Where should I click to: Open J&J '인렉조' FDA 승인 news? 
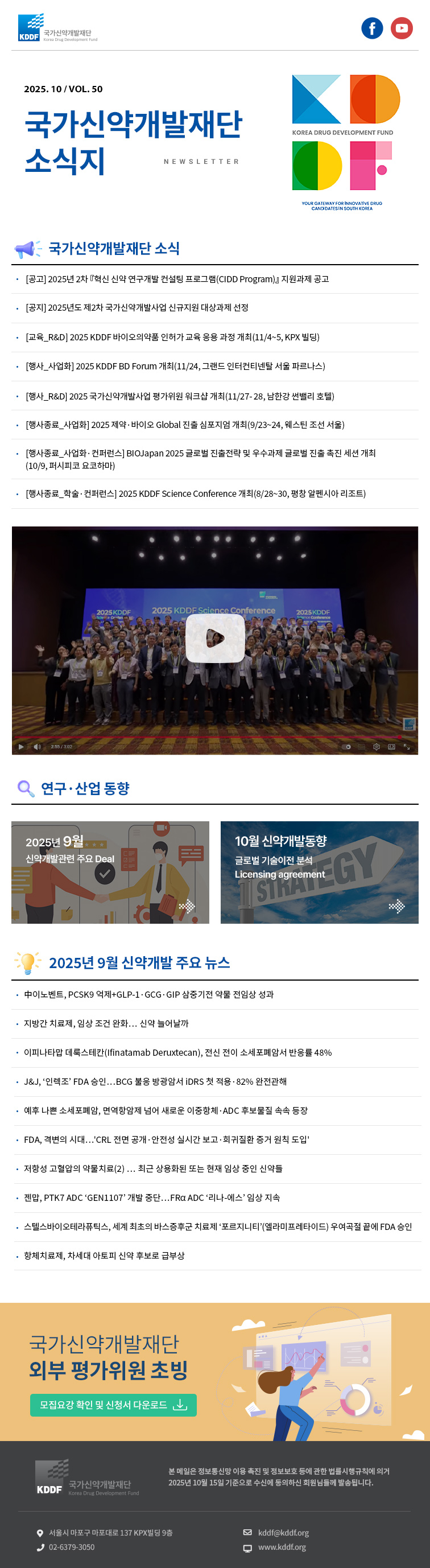point(155,1081)
